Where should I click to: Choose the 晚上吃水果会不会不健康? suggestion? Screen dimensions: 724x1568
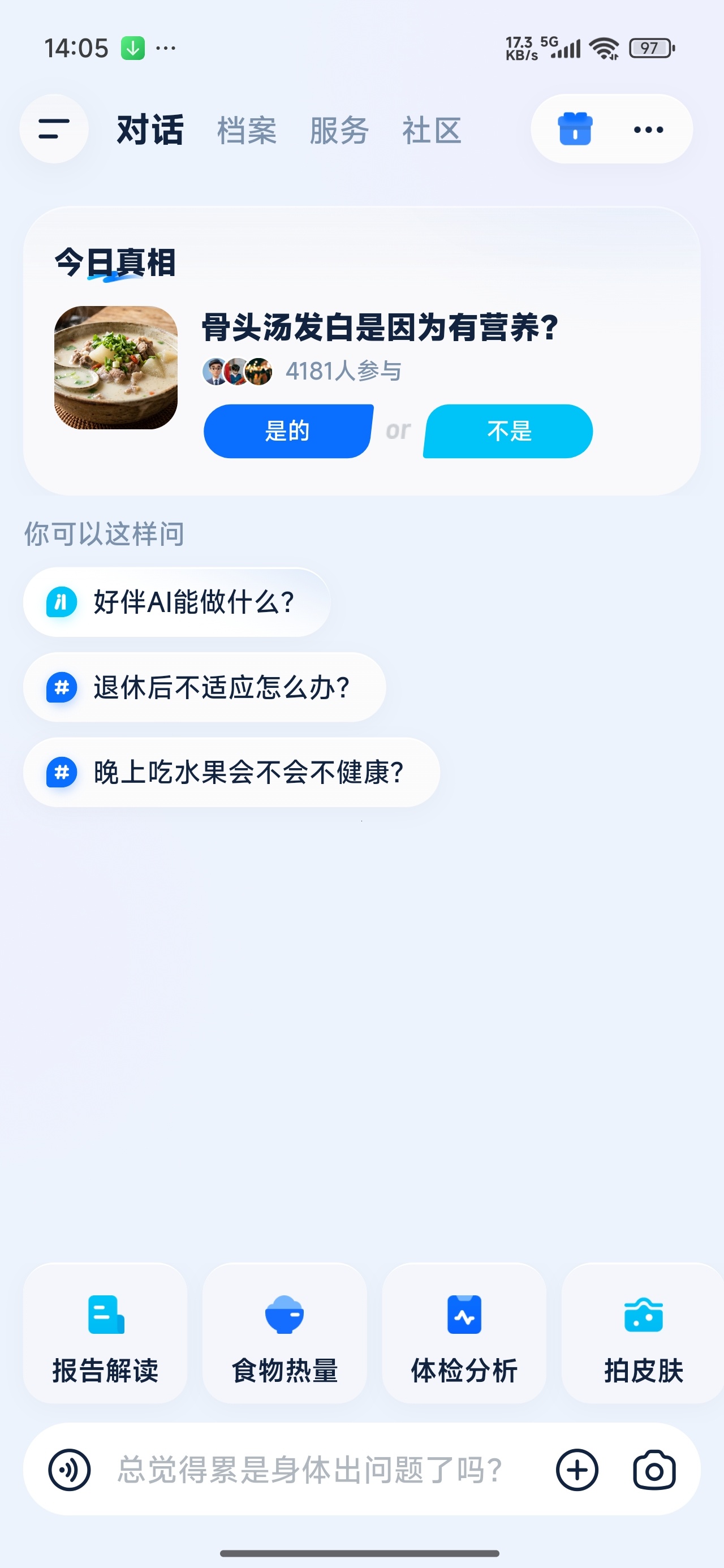(231, 773)
